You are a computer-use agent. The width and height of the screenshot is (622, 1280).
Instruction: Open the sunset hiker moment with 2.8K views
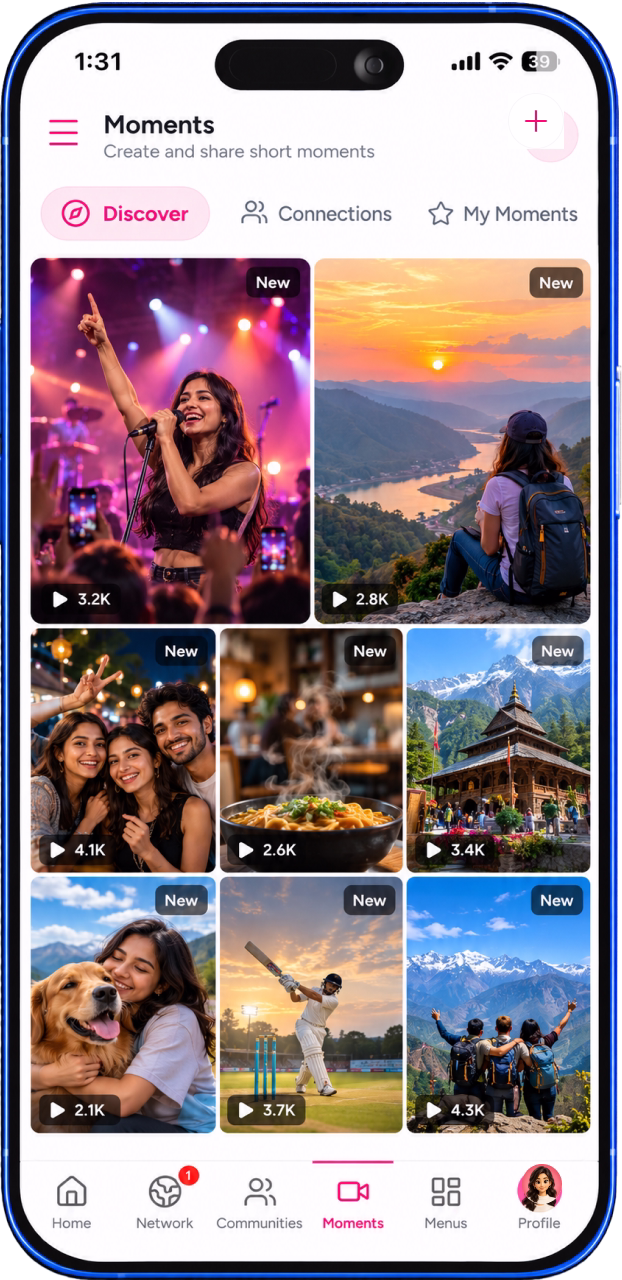(452, 441)
